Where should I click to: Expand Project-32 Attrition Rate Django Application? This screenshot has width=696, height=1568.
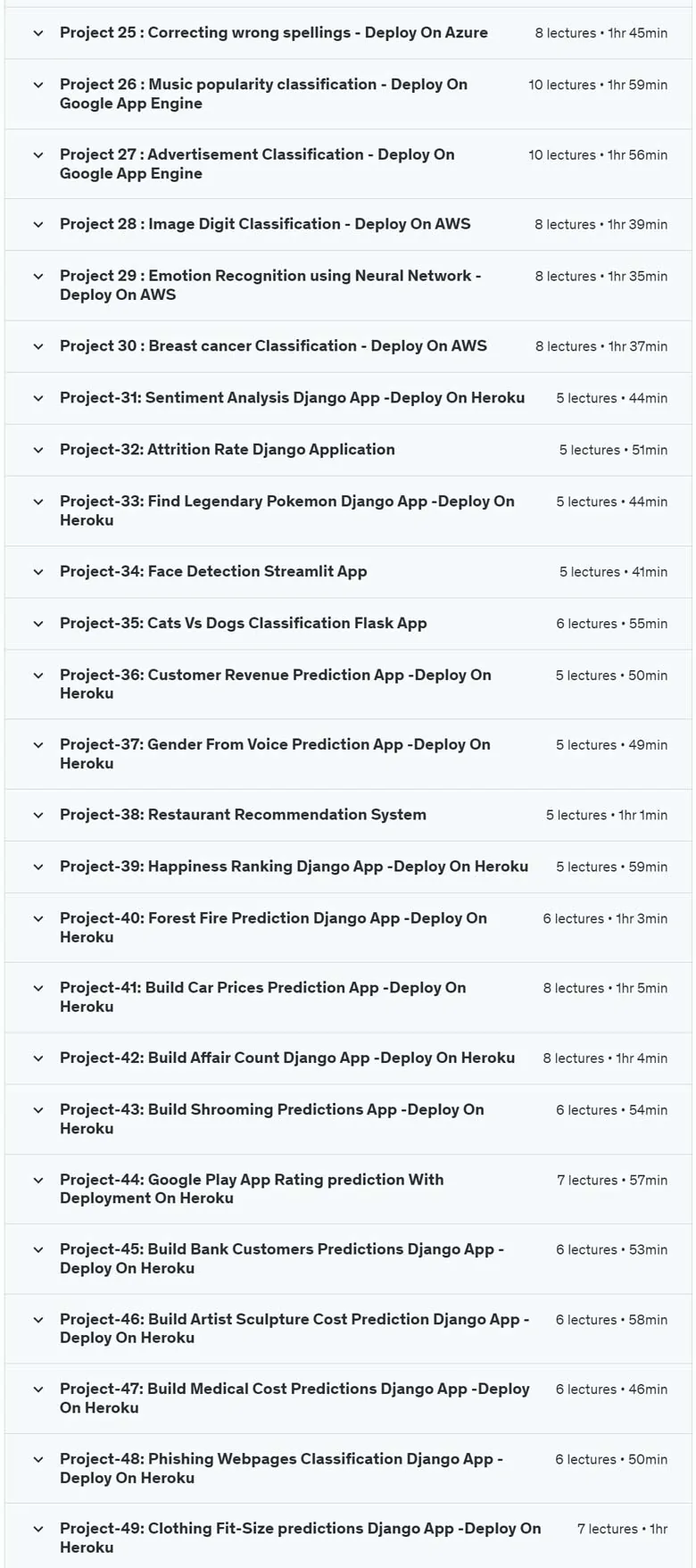348,450
